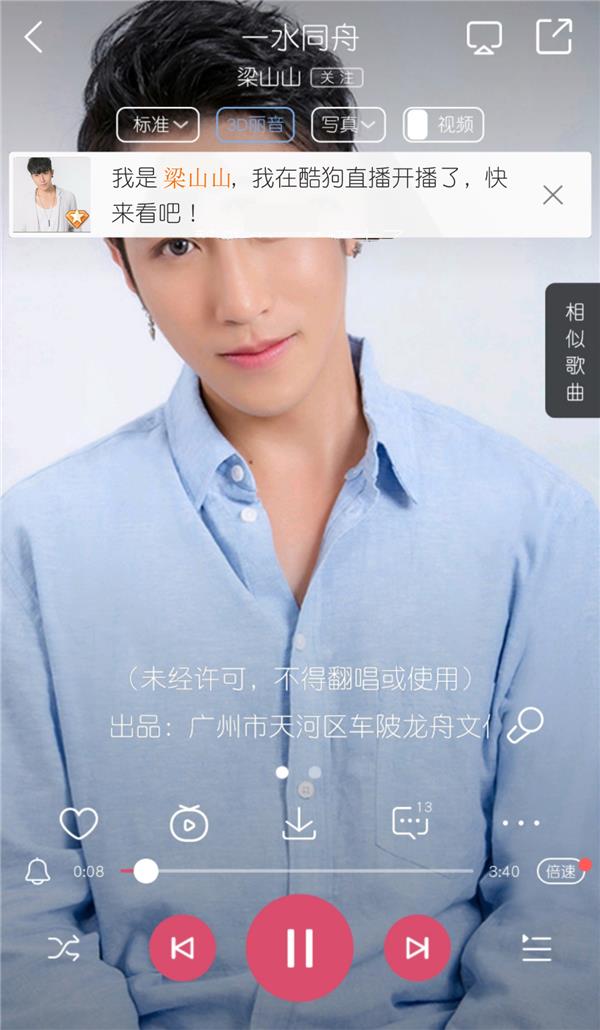Go back from the player screen

click(34, 38)
